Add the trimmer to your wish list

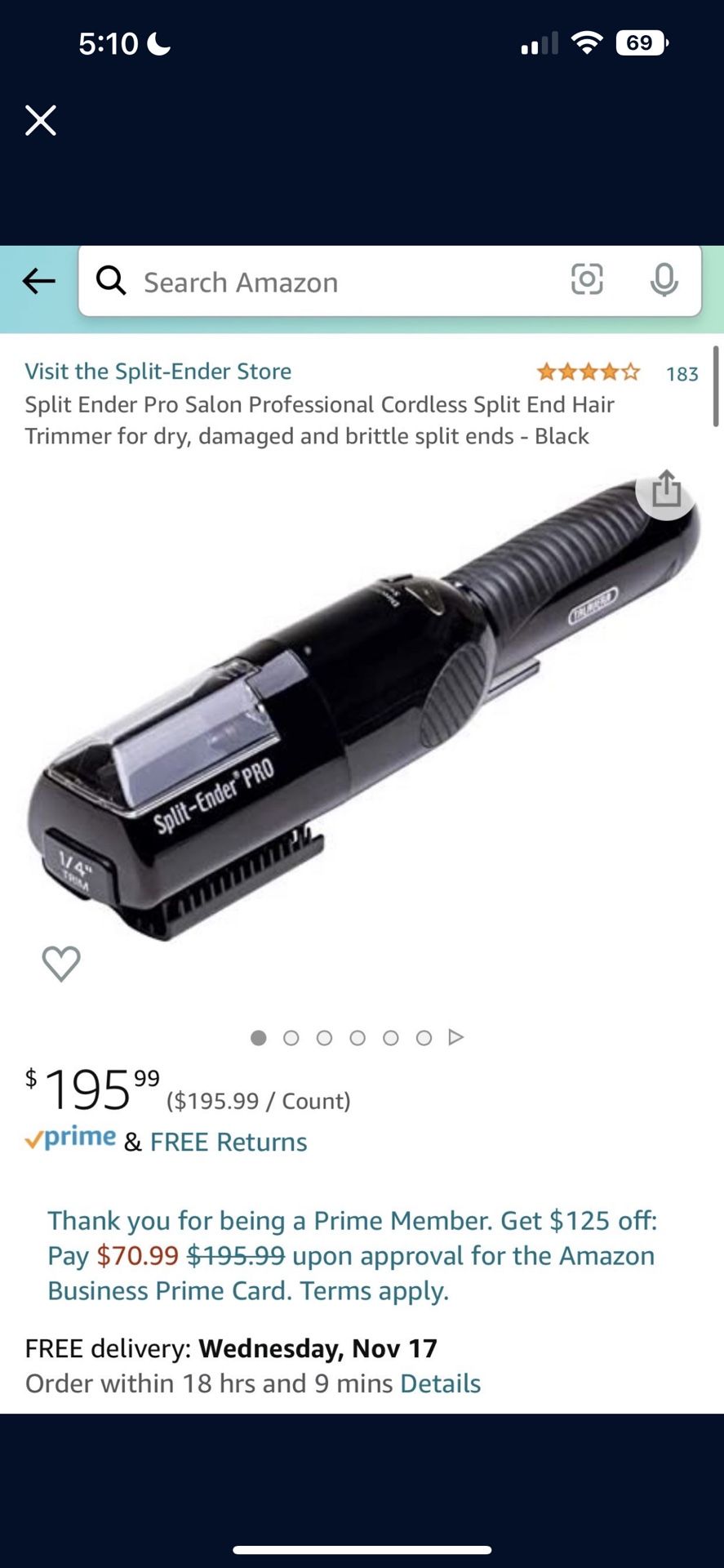coord(61,964)
